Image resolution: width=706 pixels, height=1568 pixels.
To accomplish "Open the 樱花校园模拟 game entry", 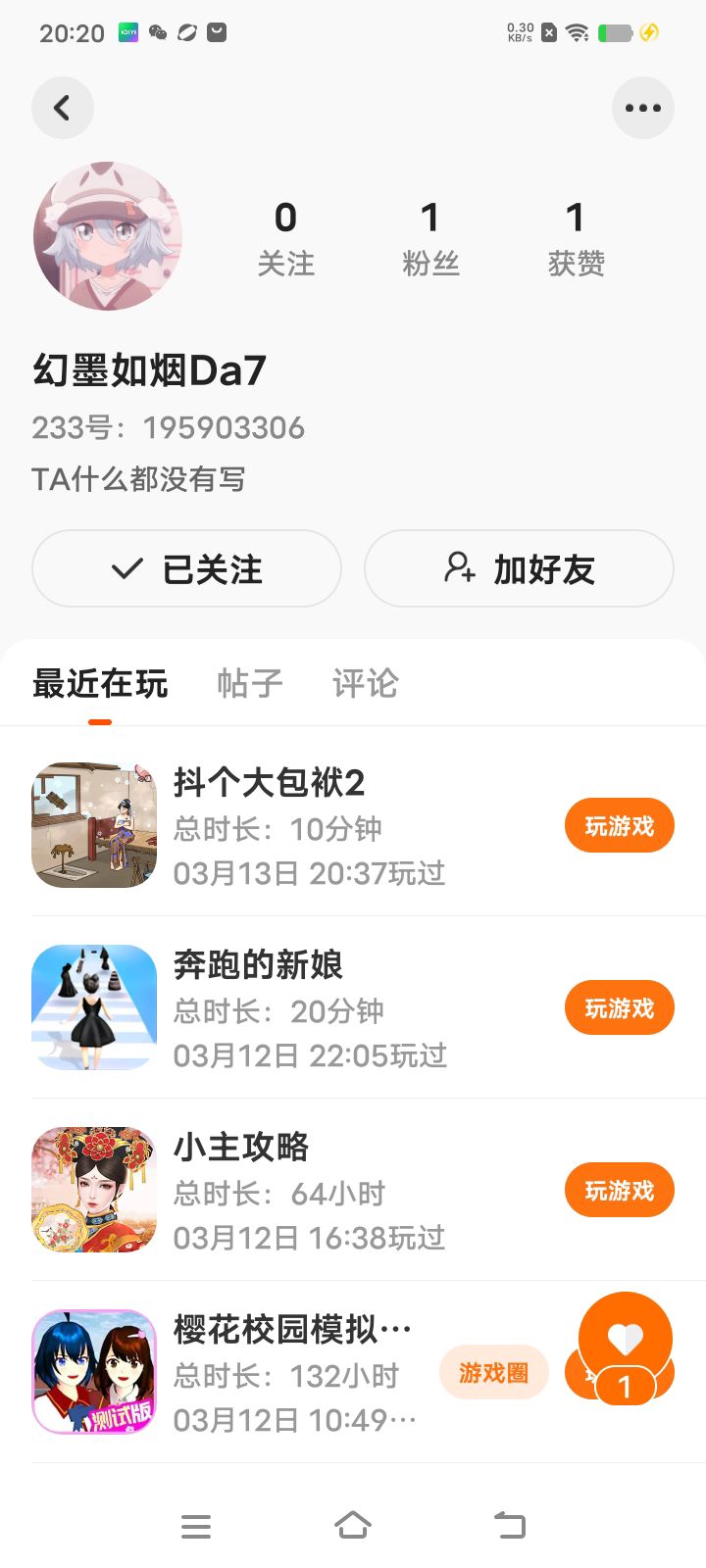I will pyautogui.click(x=226, y=1372).
